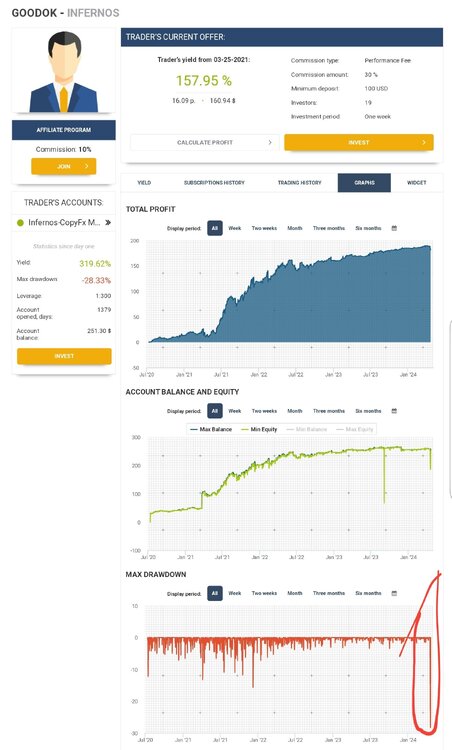Tap INVEST under the account statistics
Screen dimensions: 452x750
pos(64,356)
